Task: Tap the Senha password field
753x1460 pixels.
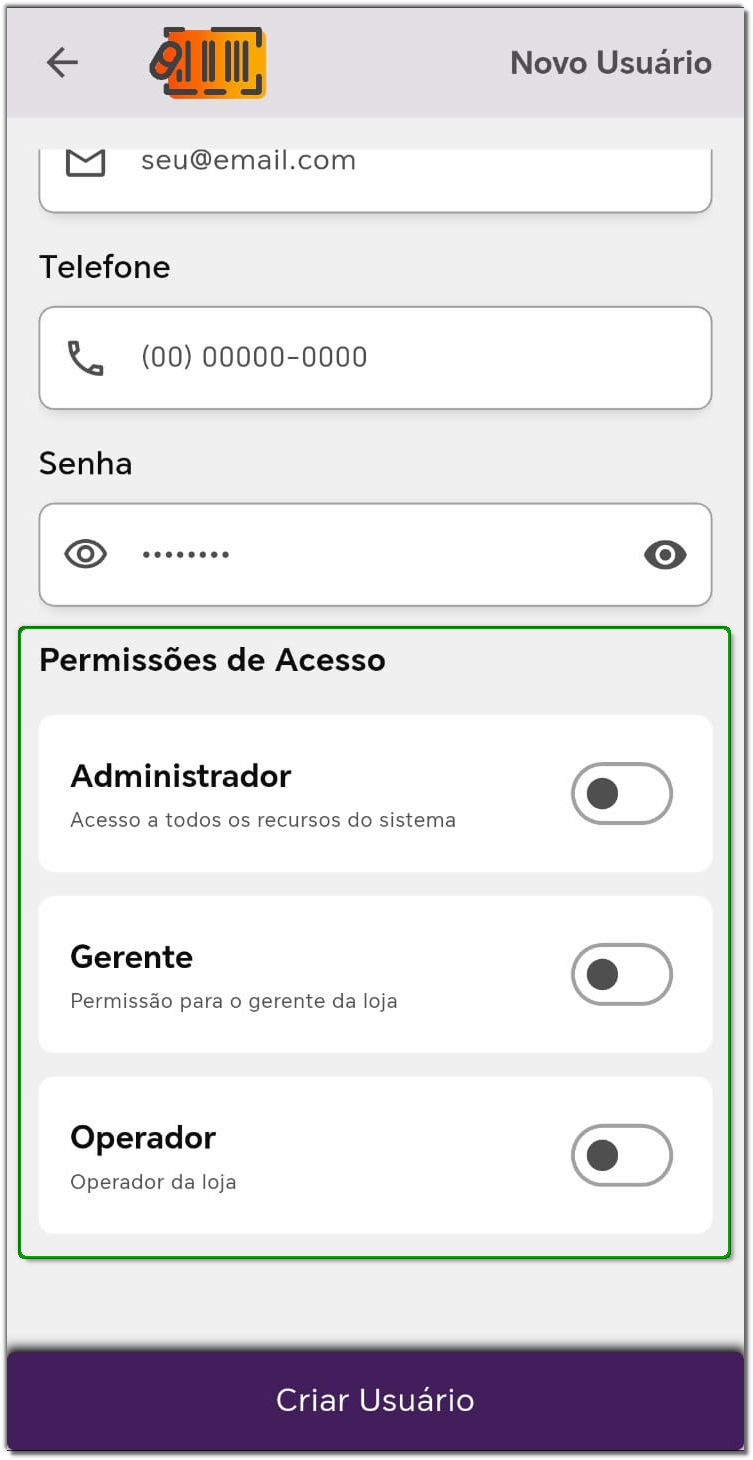Action: pos(380,554)
